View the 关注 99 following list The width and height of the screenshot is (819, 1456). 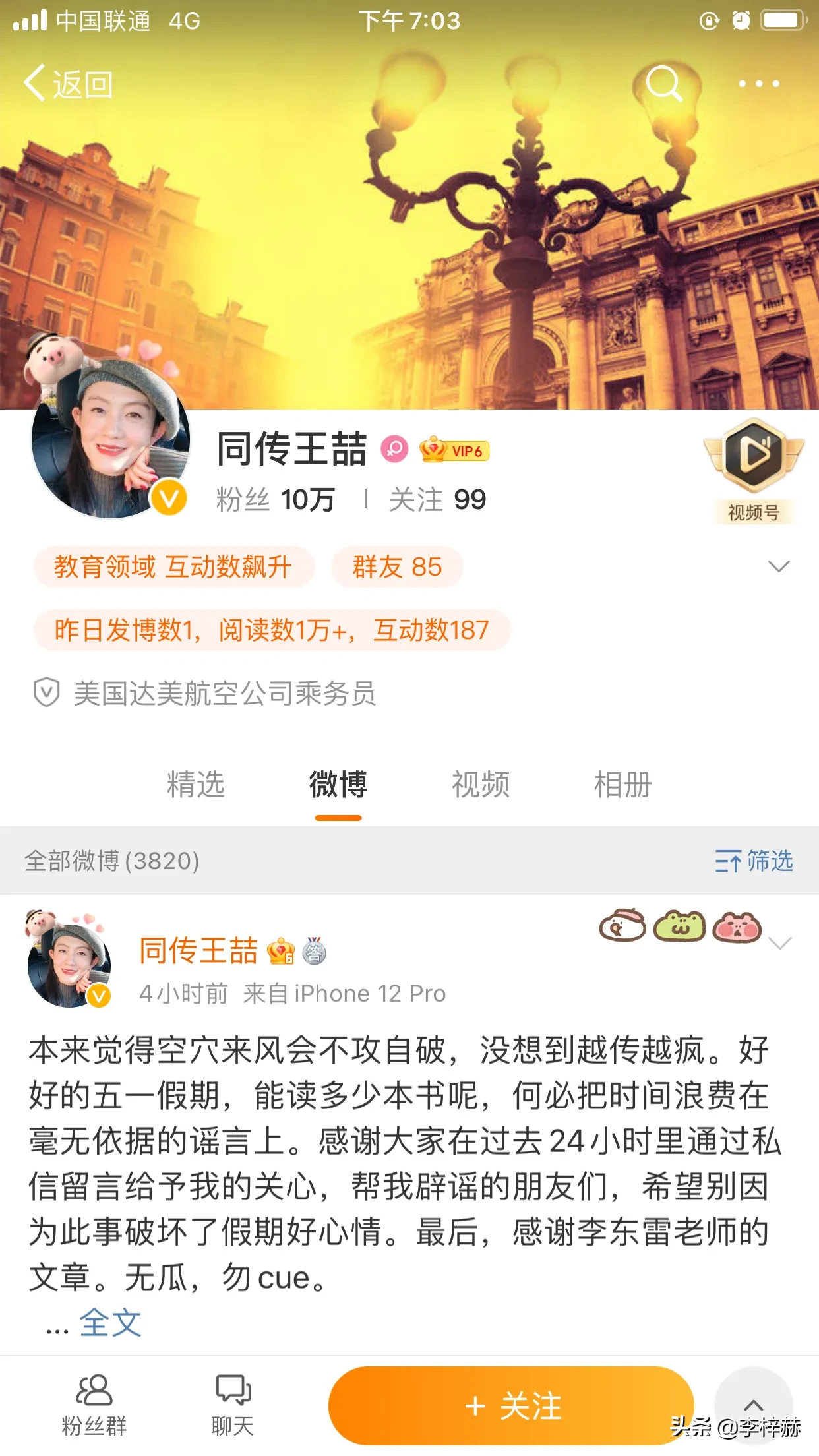click(x=437, y=500)
